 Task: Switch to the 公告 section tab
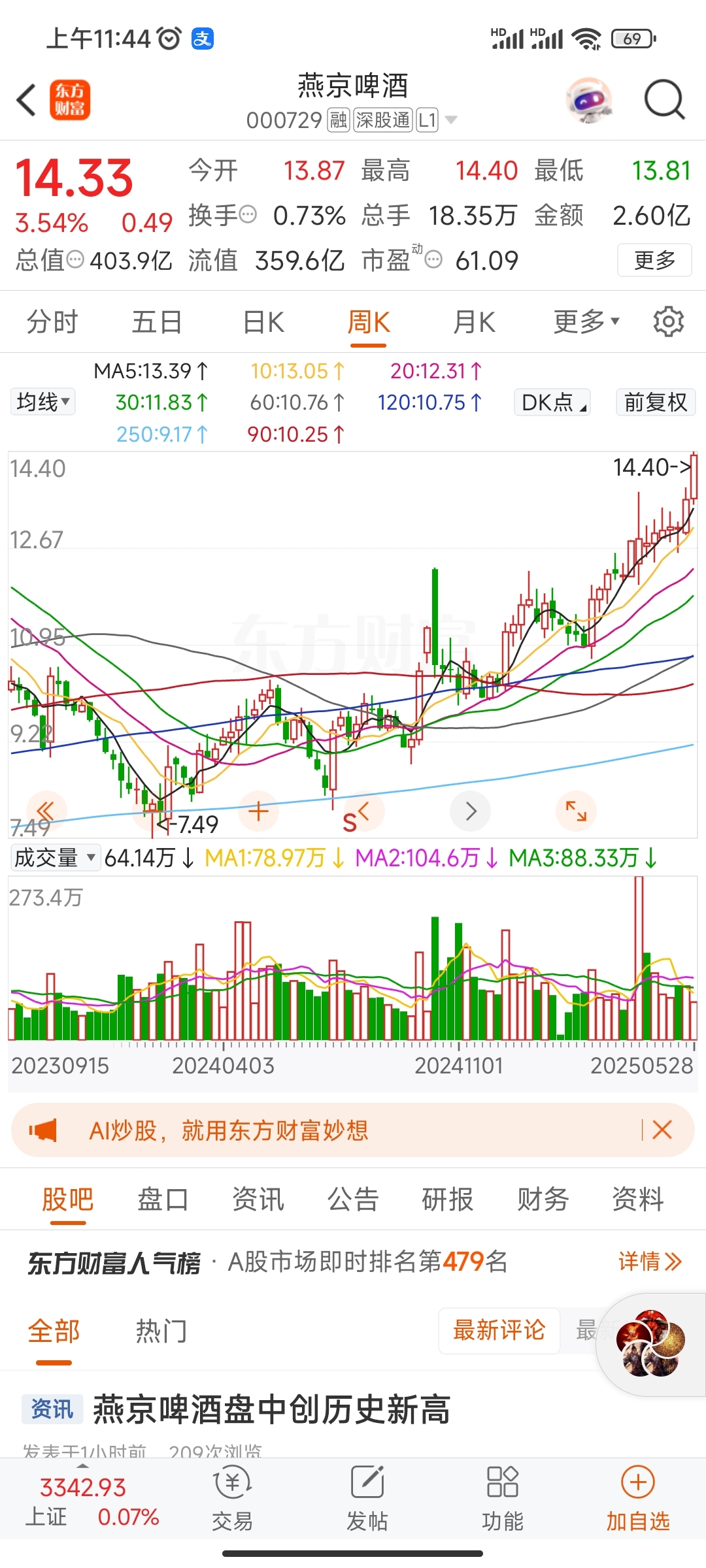point(353,1200)
